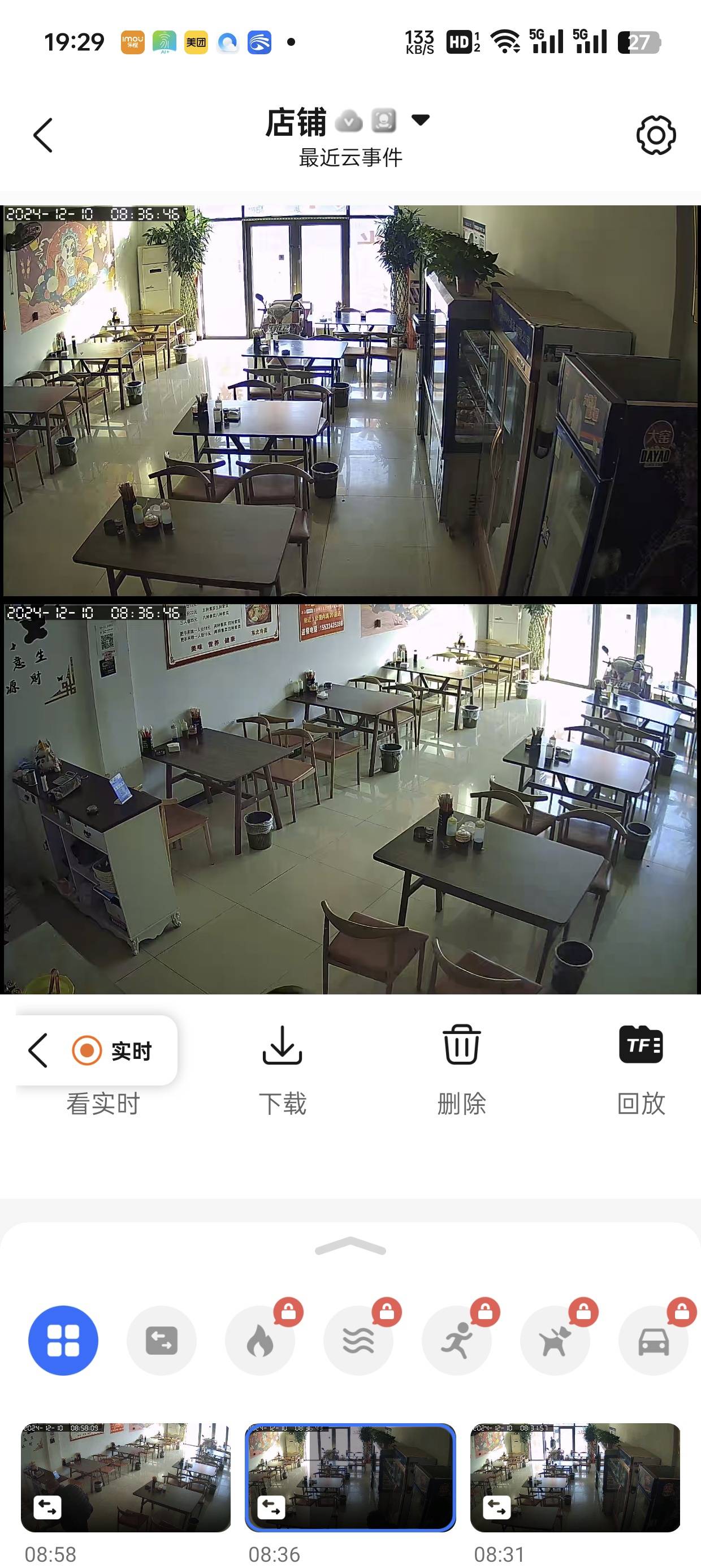Screen dimensions: 701x1568
Task: Go back using the top-left arrow
Action: point(42,135)
